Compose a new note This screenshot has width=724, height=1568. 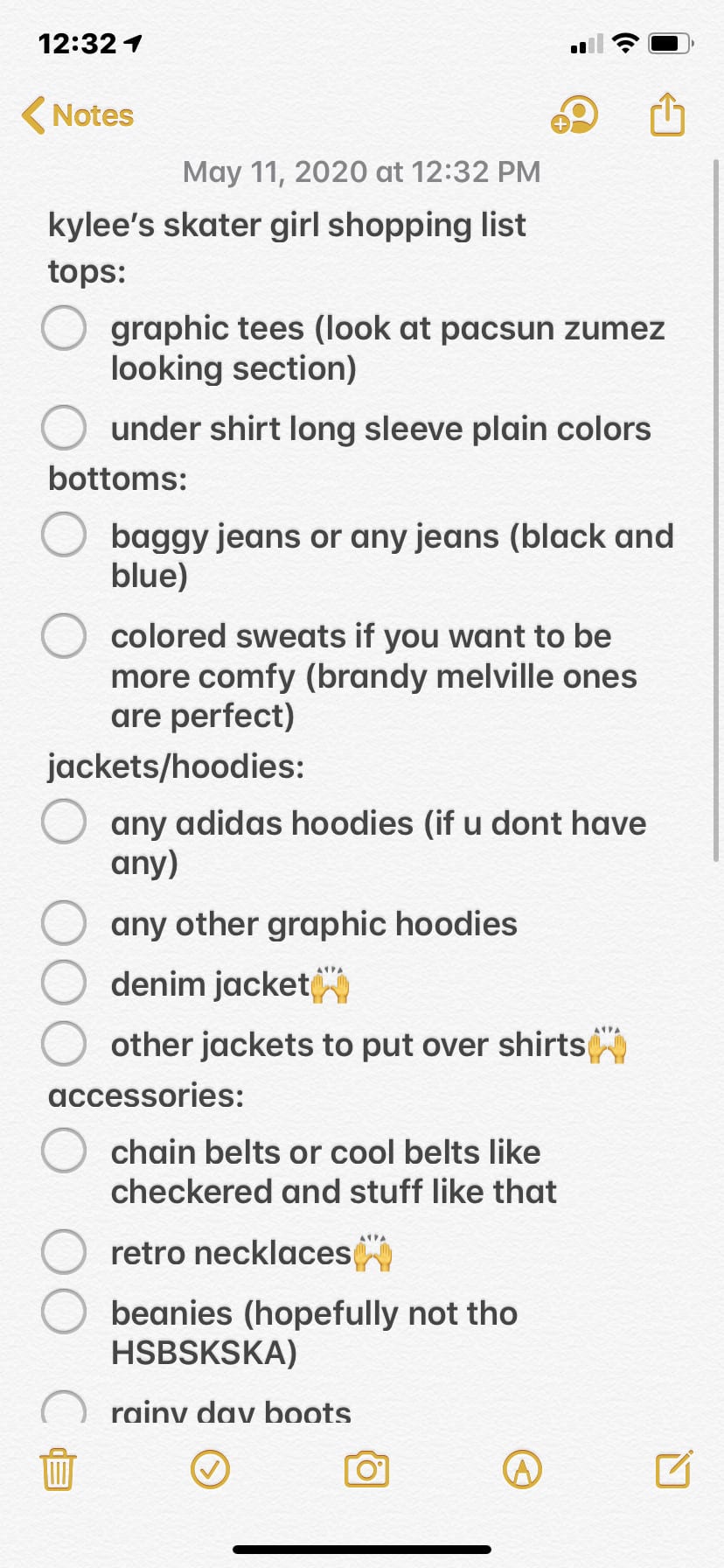tap(674, 1468)
